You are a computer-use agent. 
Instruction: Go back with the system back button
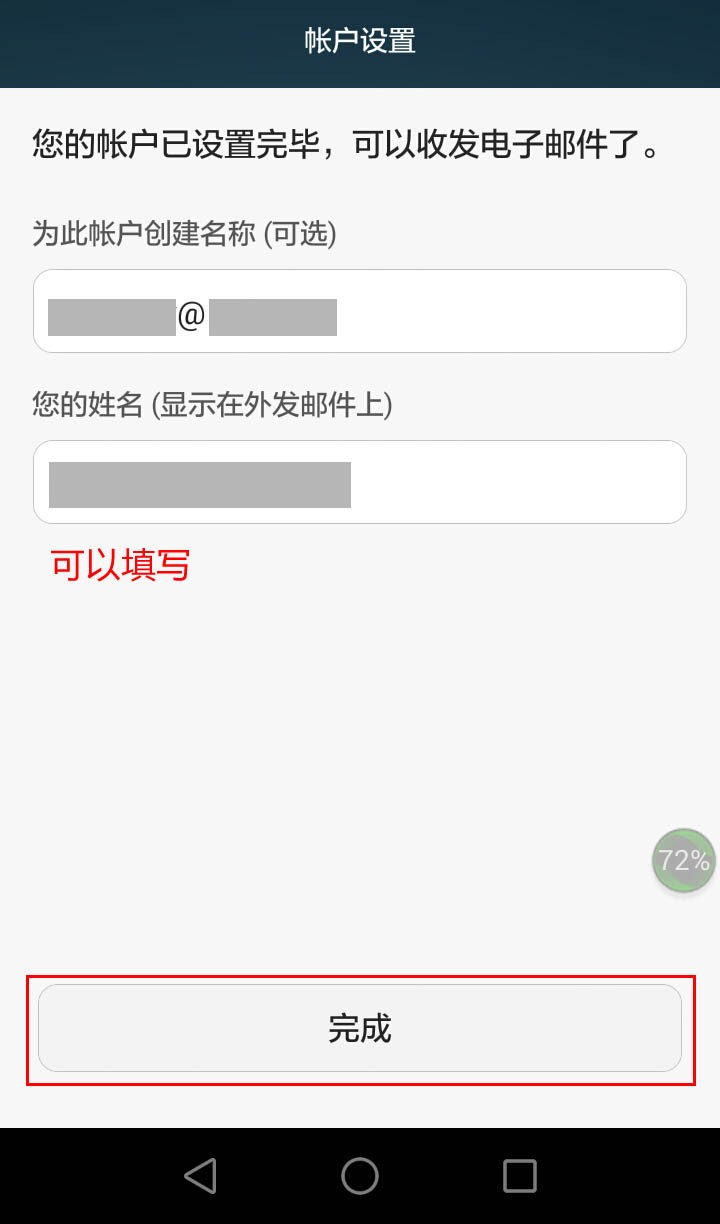pos(201,1176)
